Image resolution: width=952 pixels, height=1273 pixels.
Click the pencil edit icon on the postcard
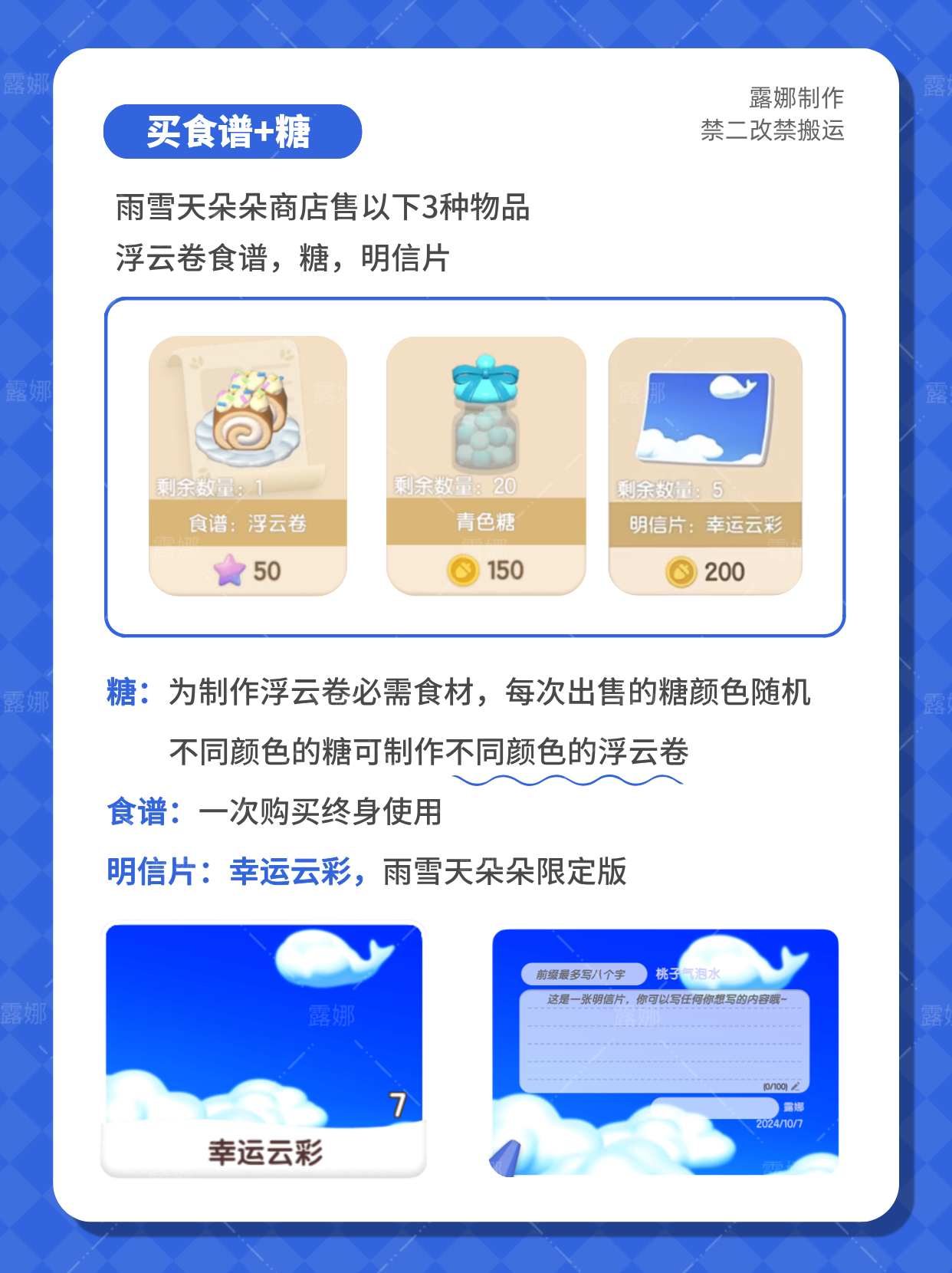pos(796,1087)
